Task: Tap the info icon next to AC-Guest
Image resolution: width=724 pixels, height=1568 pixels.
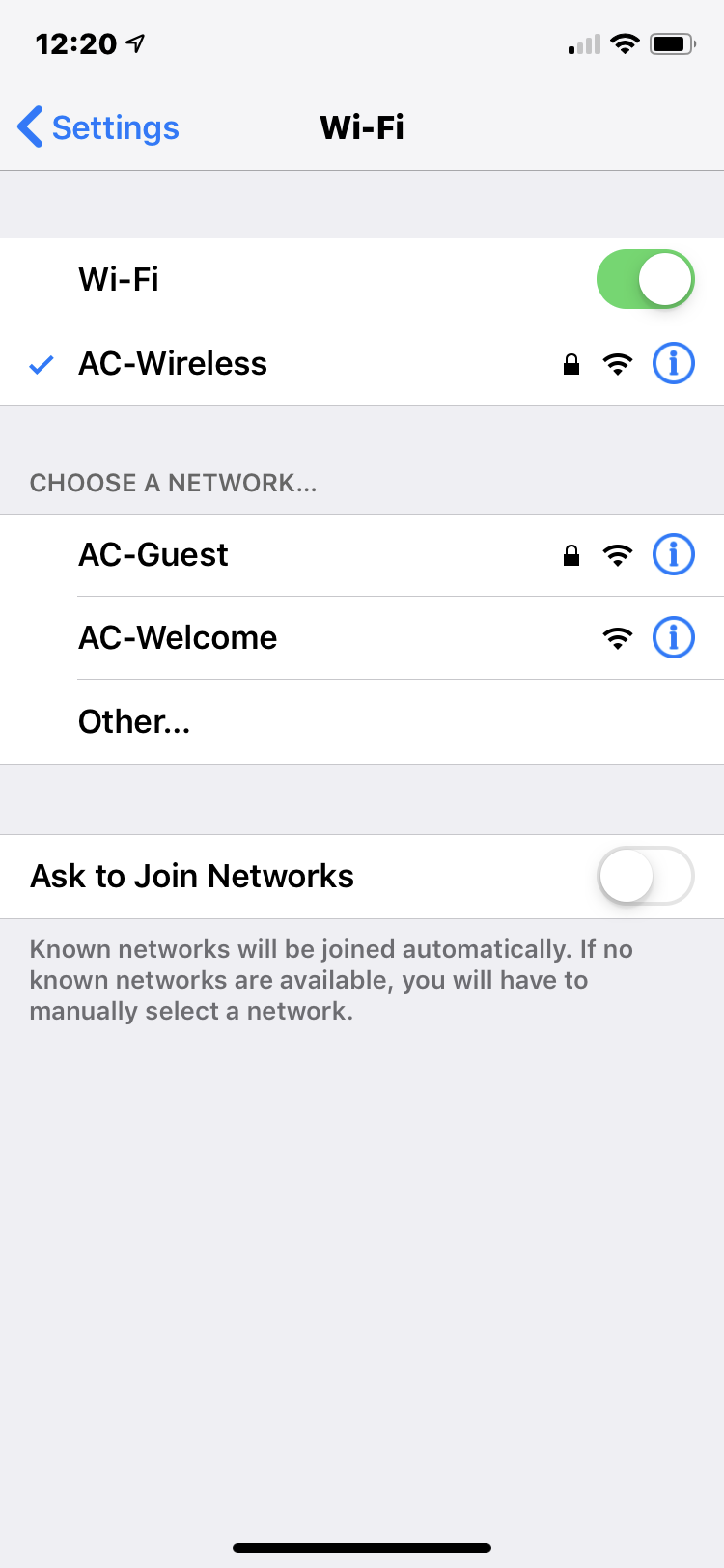Action: click(x=674, y=554)
